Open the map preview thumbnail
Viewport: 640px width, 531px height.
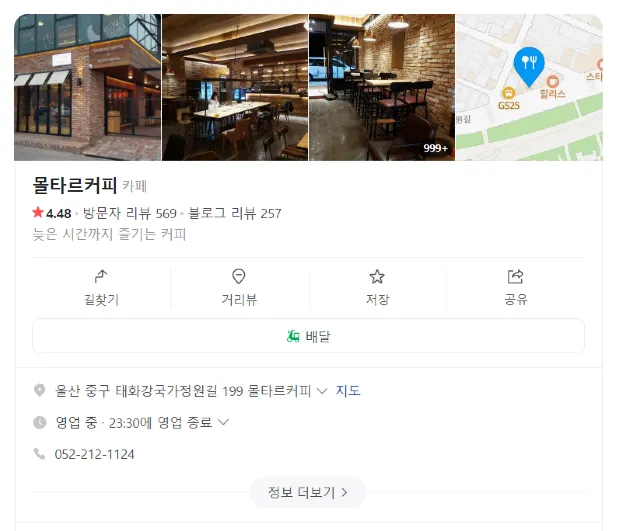[529, 87]
